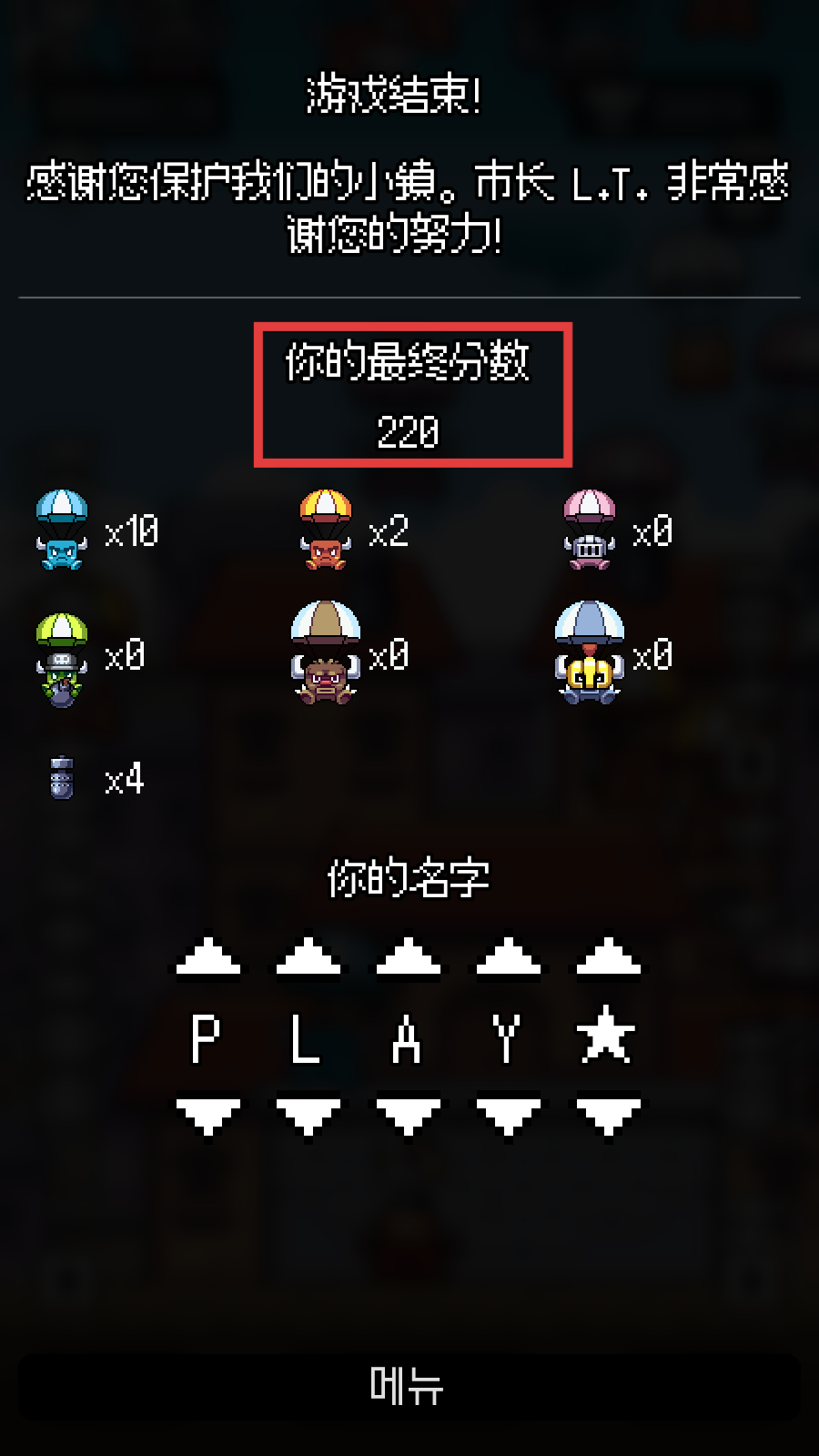The width and height of the screenshot is (819, 1456).
Task: Tap the up arrow above the star
Action: coord(609,958)
